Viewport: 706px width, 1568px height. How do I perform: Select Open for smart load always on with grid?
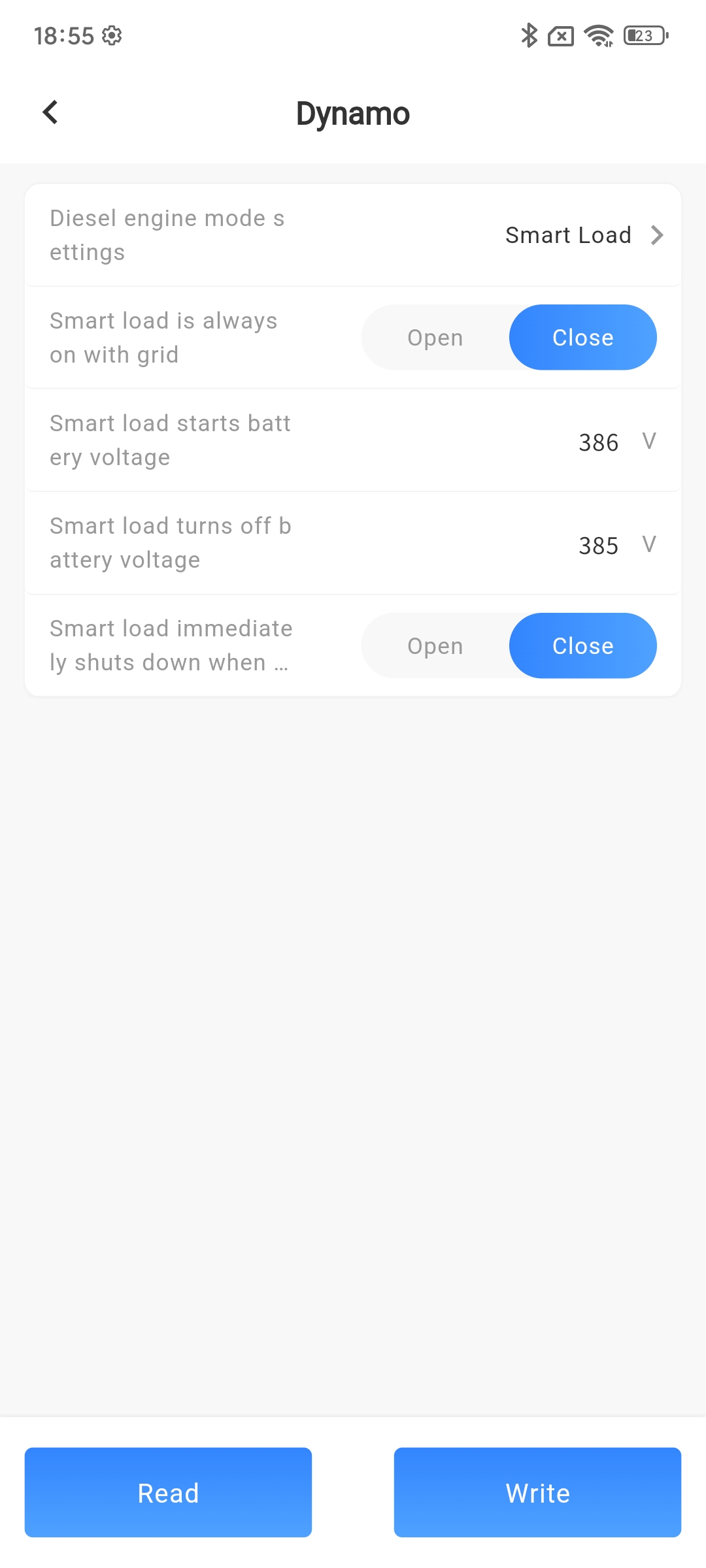point(435,338)
